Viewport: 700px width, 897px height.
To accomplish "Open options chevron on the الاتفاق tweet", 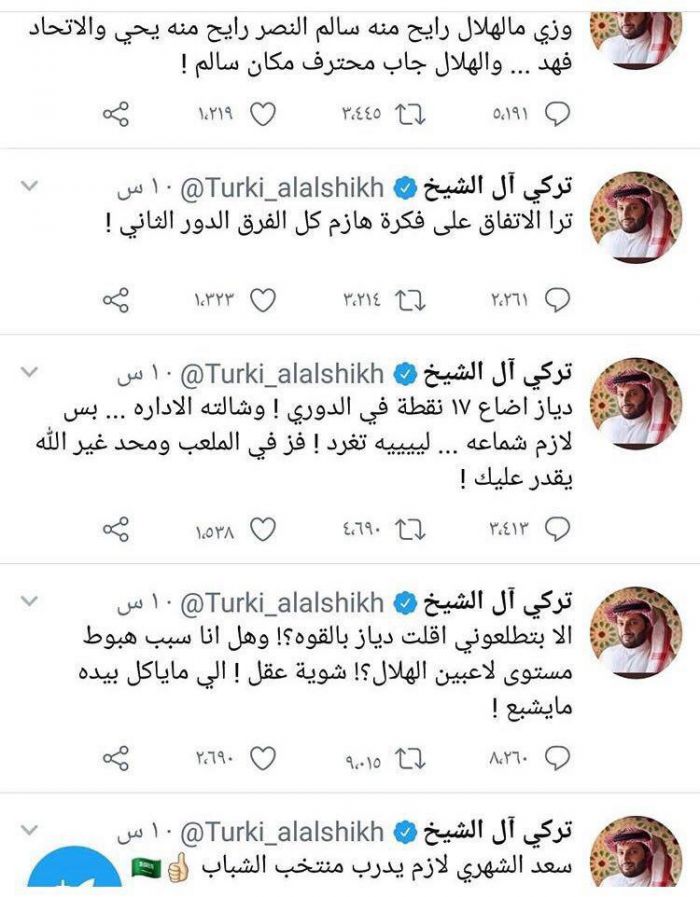I will [29, 186].
